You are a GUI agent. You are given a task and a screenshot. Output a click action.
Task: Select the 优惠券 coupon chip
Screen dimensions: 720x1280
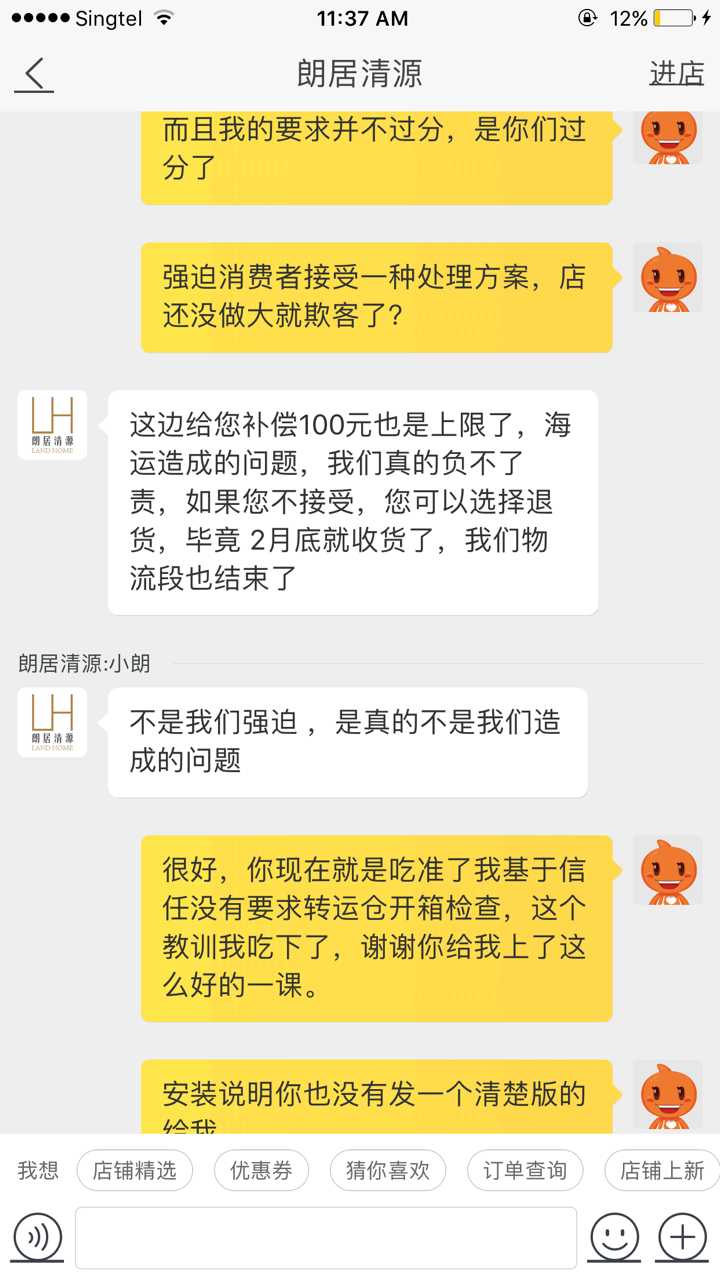click(x=261, y=1171)
